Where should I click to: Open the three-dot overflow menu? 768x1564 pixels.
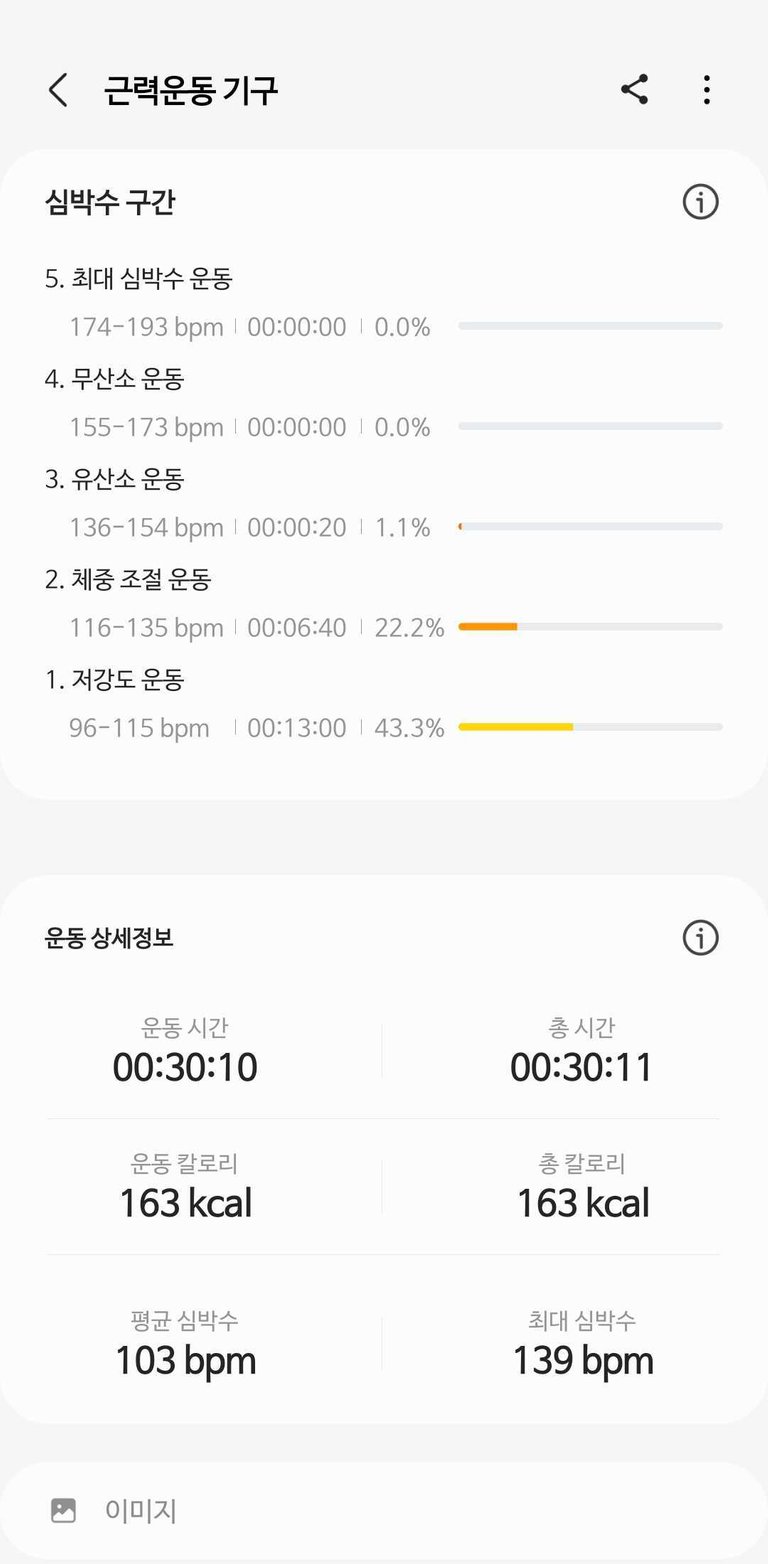pos(706,90)
